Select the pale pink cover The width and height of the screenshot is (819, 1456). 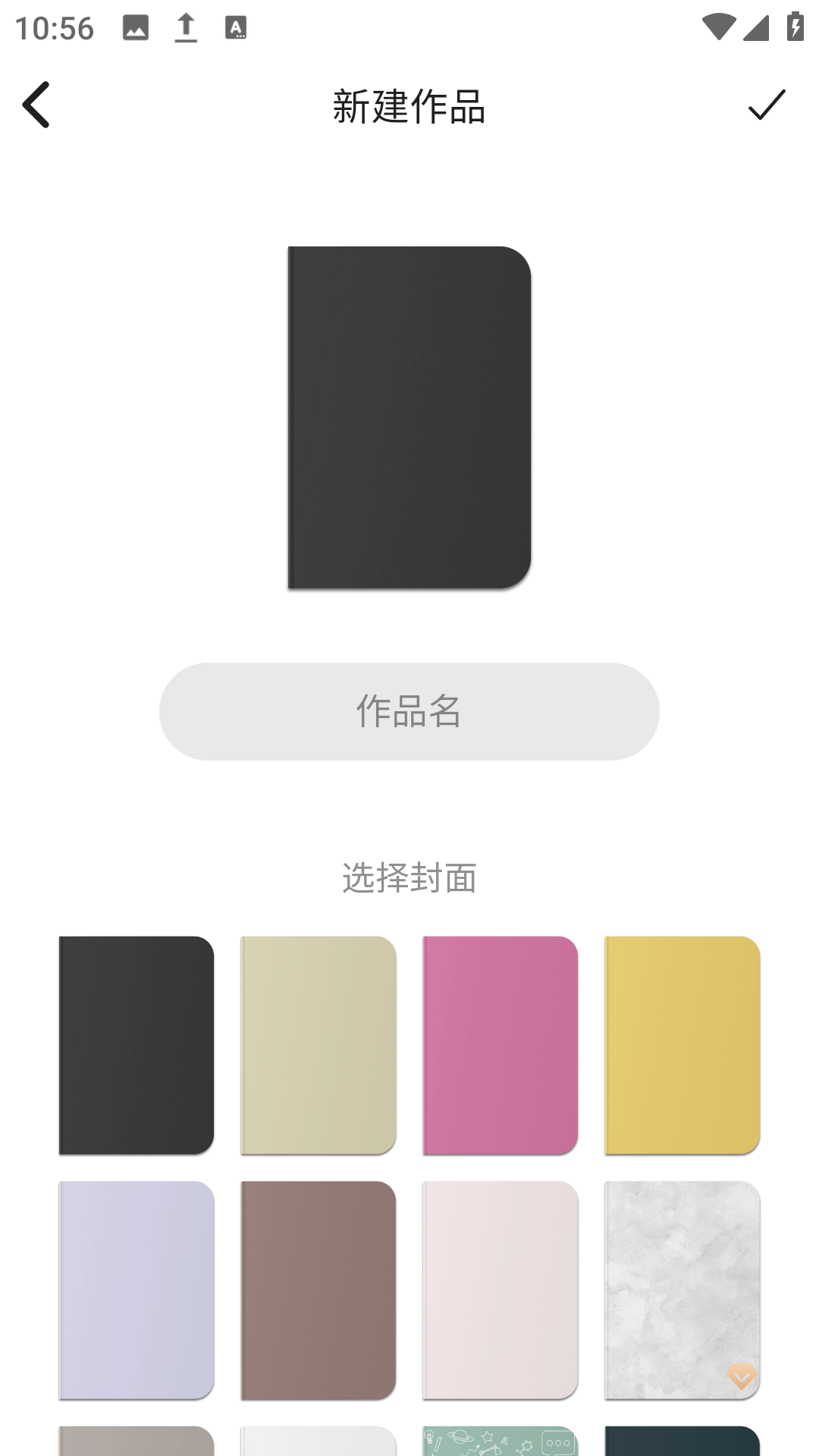pos(500,1289)
